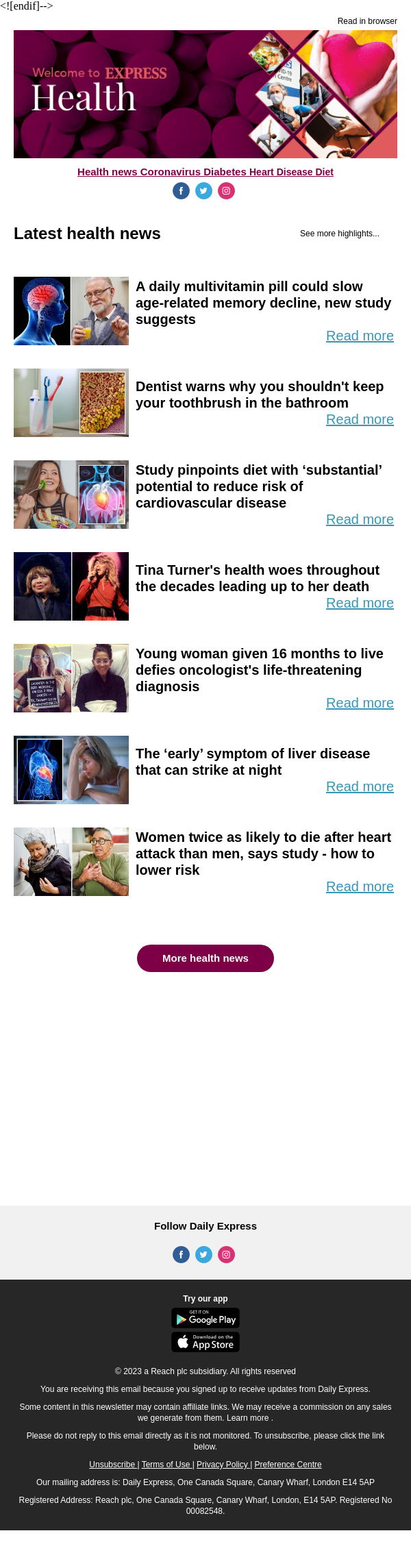411x1568 pixels.
Task: Open the header Instagram icon
Action: [x=226, y=191]
